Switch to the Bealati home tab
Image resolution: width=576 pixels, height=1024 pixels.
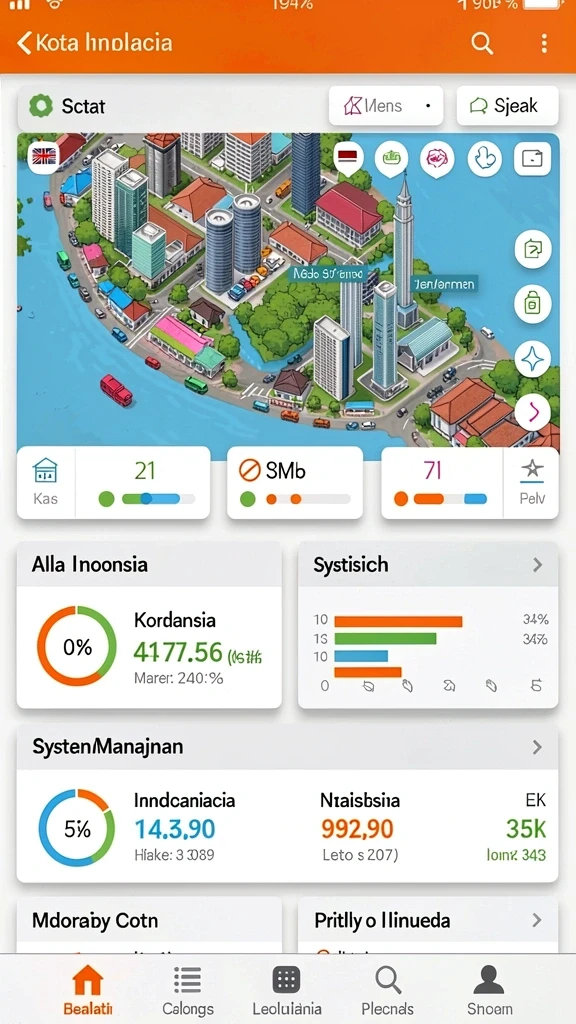[88, 991]
